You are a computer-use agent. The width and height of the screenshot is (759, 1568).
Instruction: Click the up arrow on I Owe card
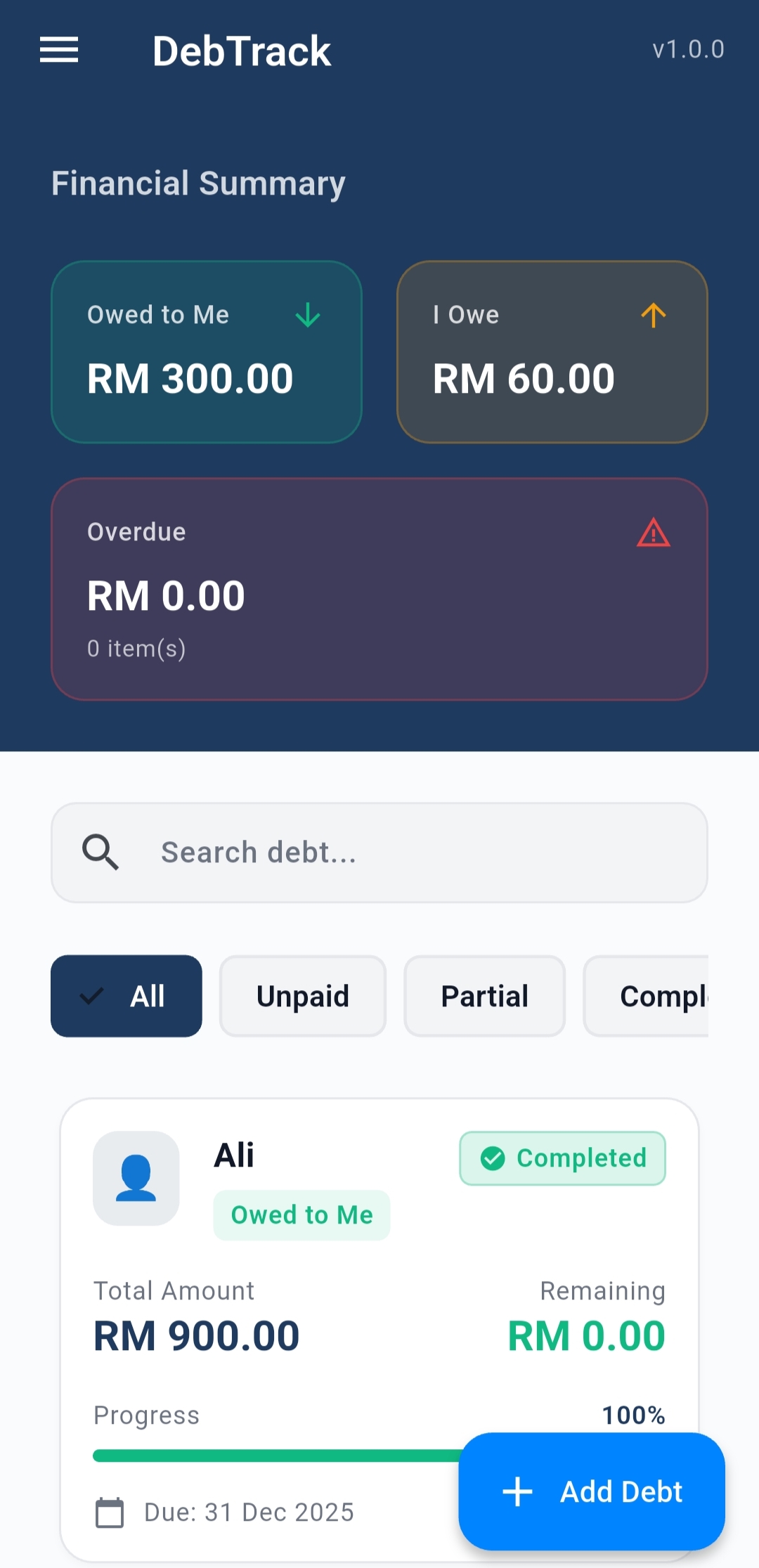coord(654,316)
